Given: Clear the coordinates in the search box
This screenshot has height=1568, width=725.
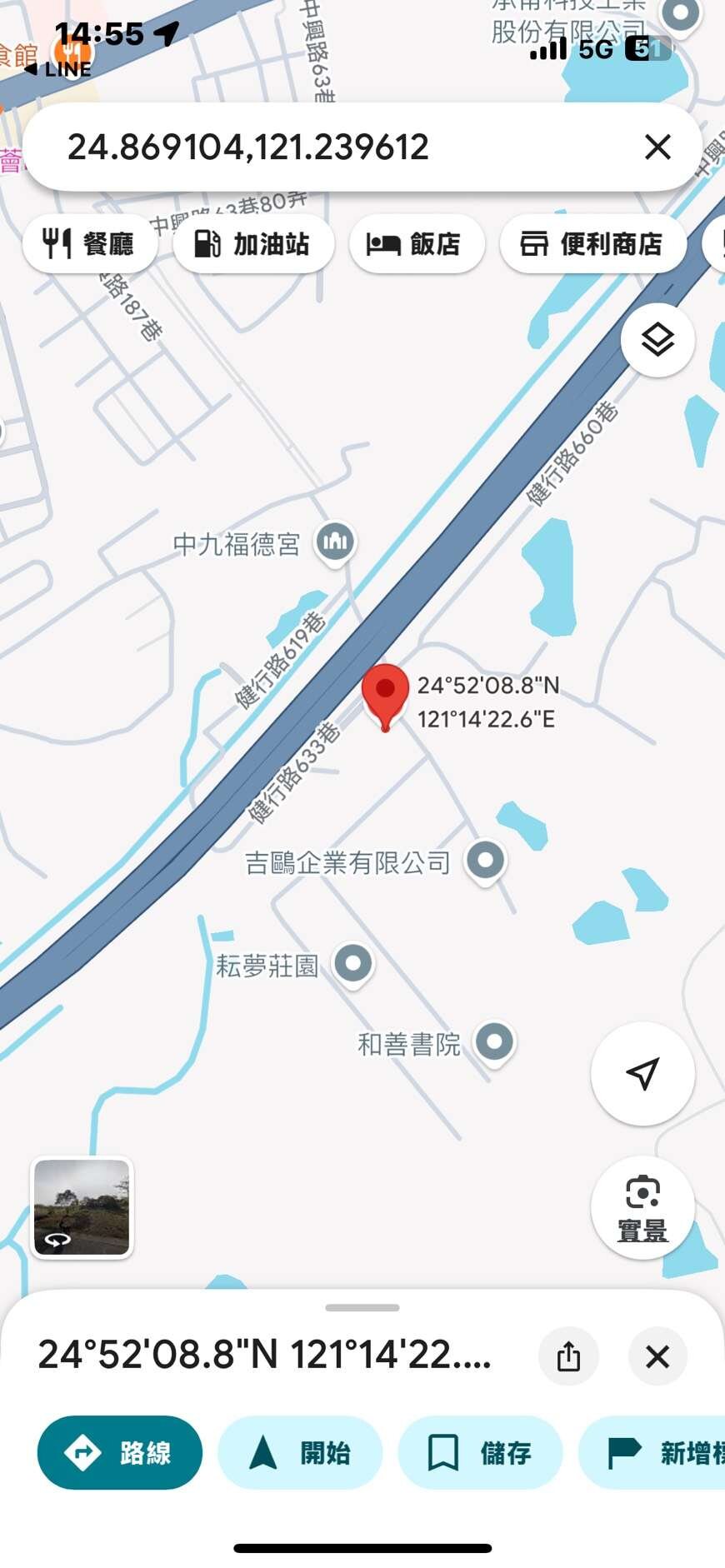Looking at the screenshot, I should pyautogui.click(x=657, y=147).
